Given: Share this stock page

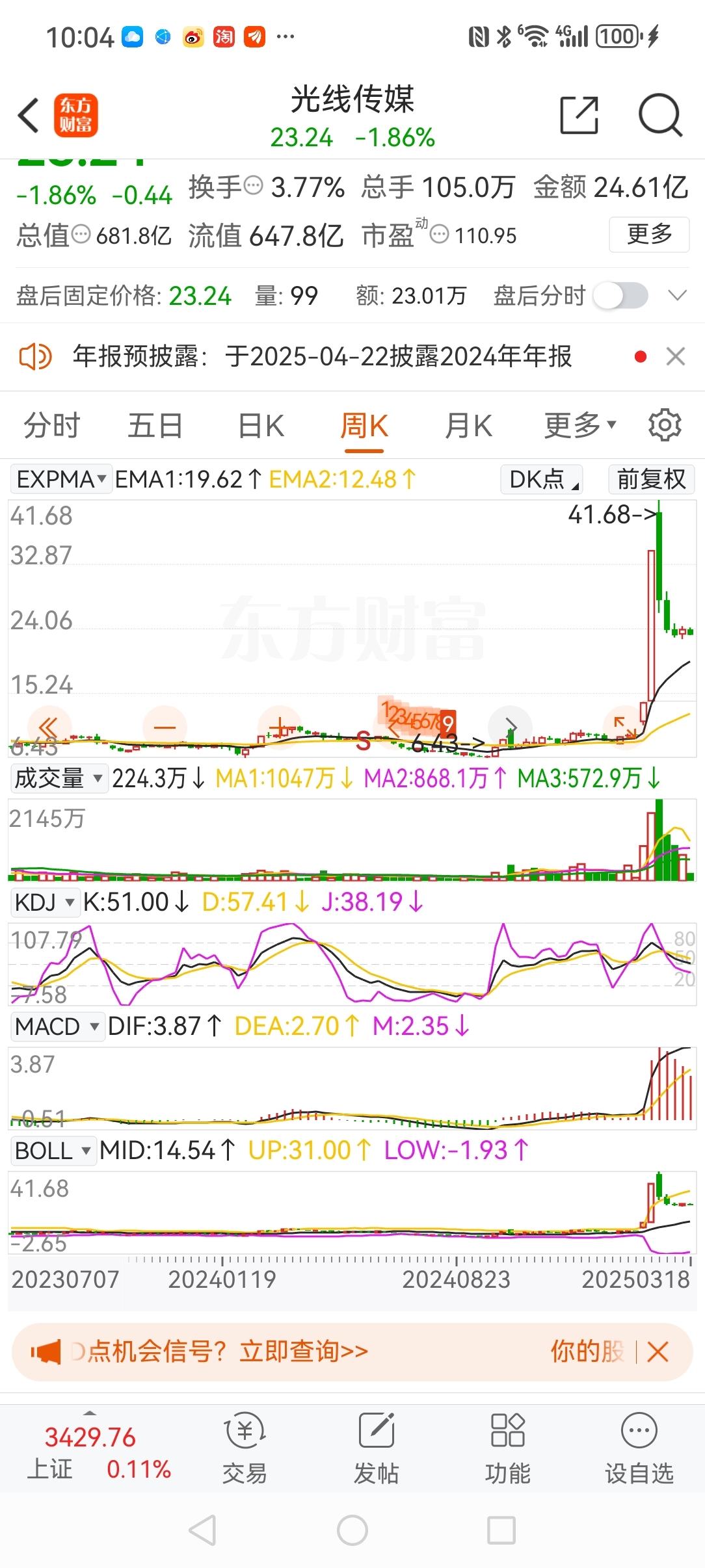Looking at the screenshot, I should coord(579,116).
